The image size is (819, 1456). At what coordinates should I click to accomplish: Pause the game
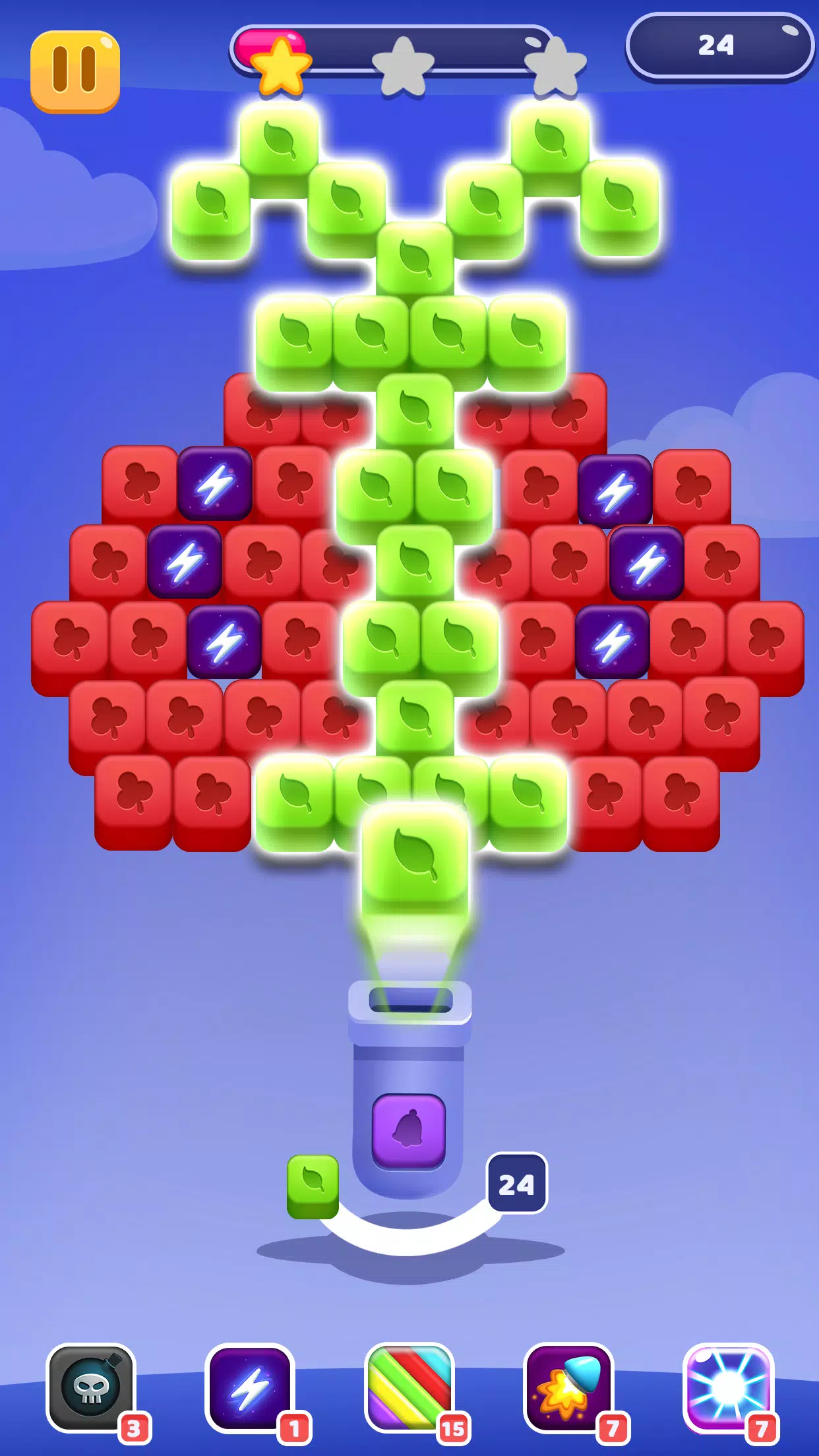click(x=75, y=71)
